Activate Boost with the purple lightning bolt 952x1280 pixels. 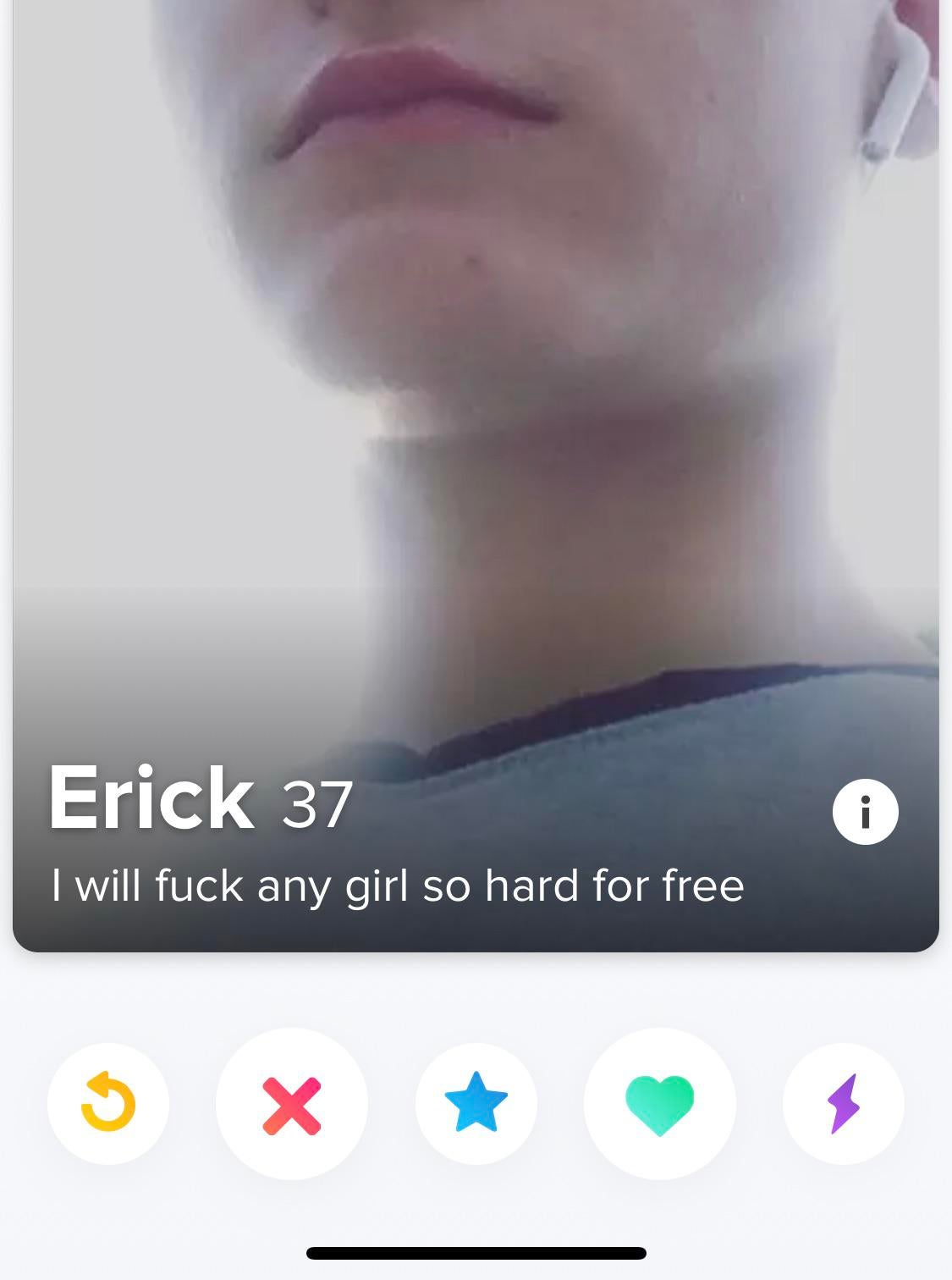coord(843,1103)
